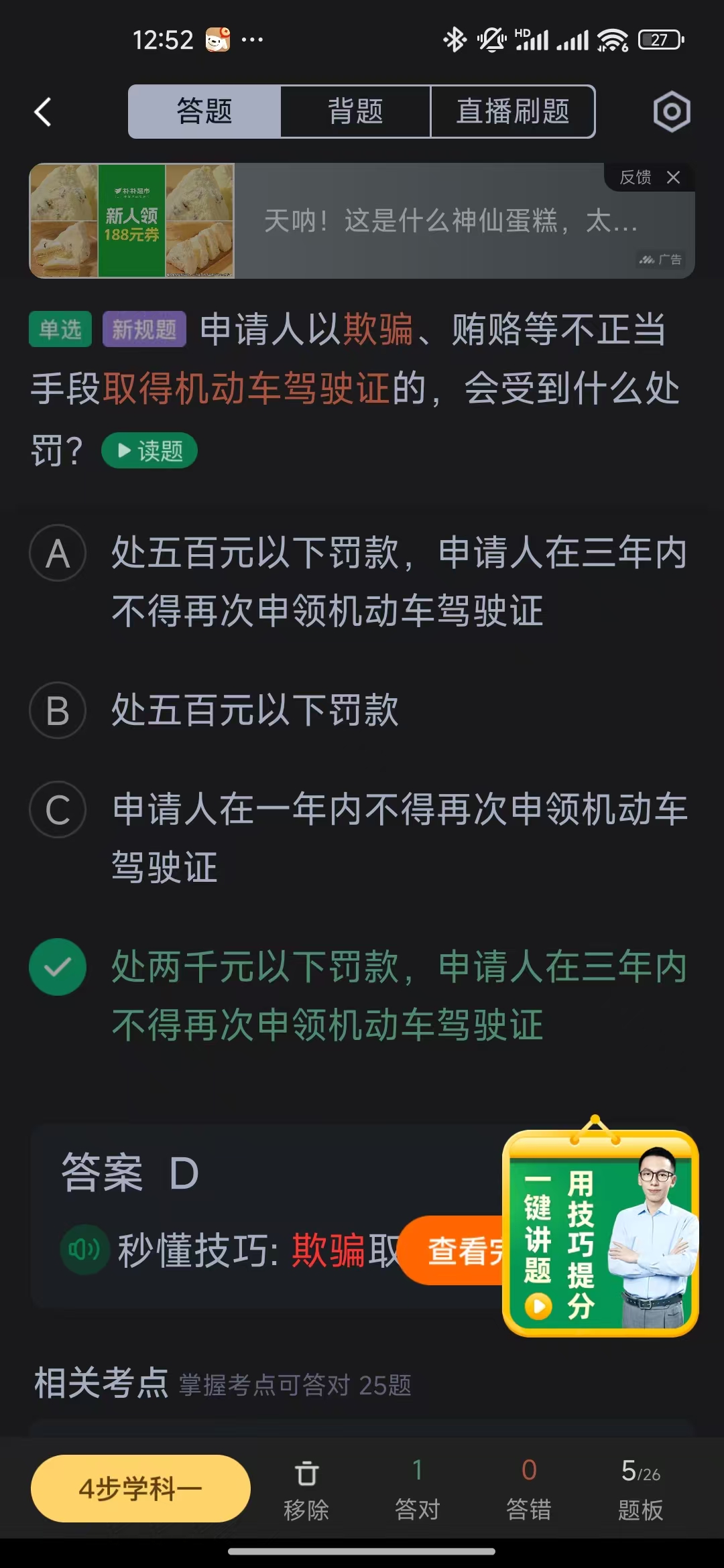Switch to the 直播刷题 tab

point(513,112)
